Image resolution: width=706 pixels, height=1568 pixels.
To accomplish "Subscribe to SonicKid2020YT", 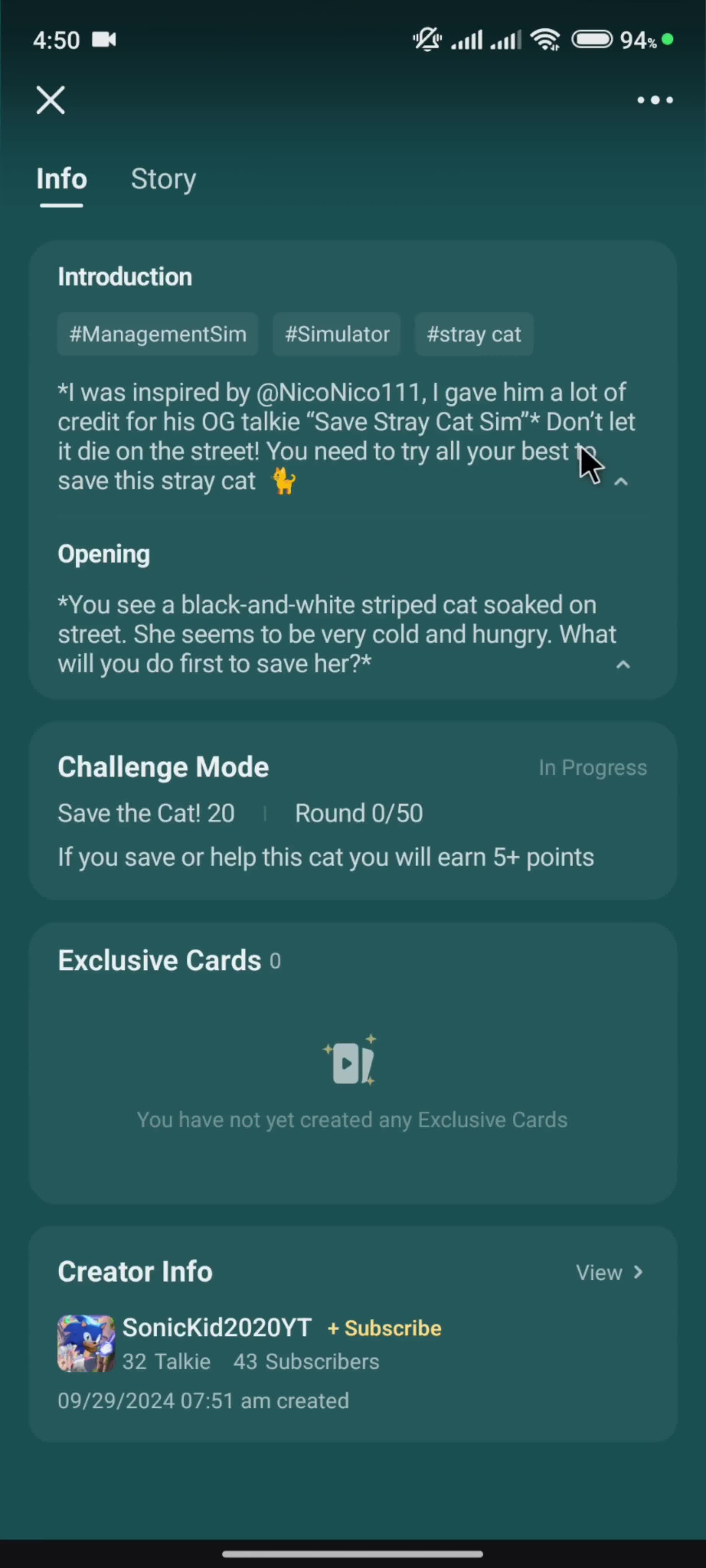I will [385, 1328].
